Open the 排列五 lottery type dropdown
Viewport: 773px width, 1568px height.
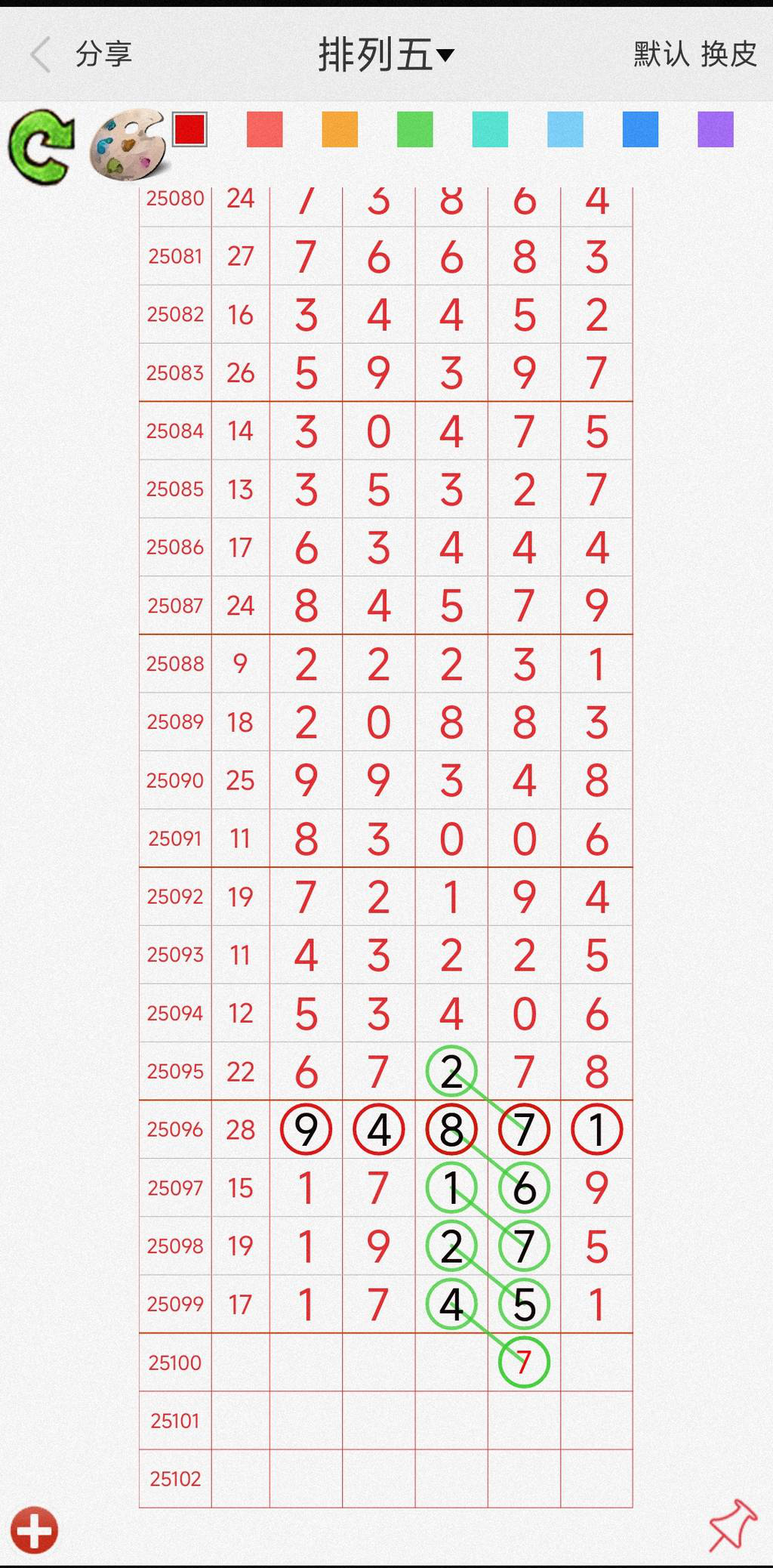(386, 54)
